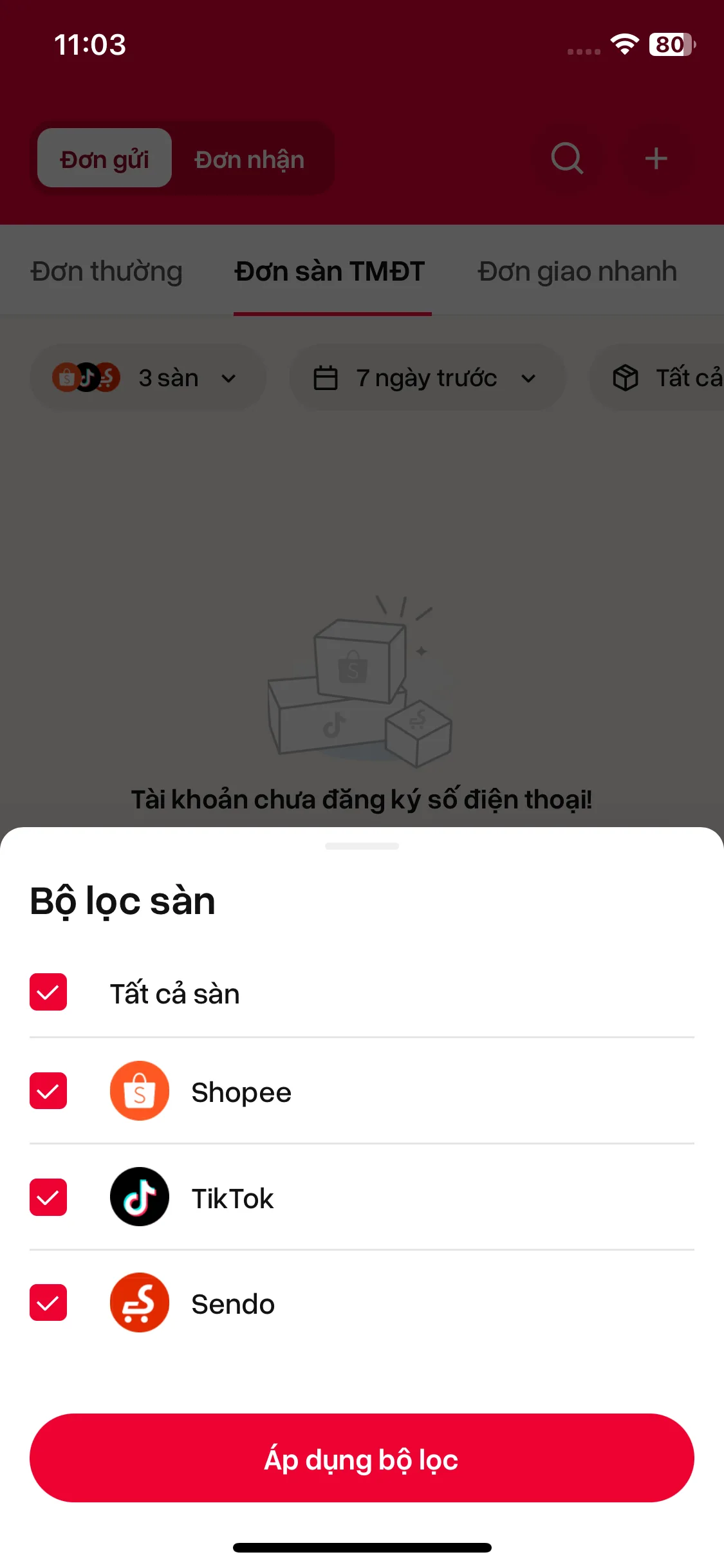The height and width of the screenshot is (1568, 724).
Task: Expand the 3 sàn filter dropdown
Action: click(x=228, y=379)
